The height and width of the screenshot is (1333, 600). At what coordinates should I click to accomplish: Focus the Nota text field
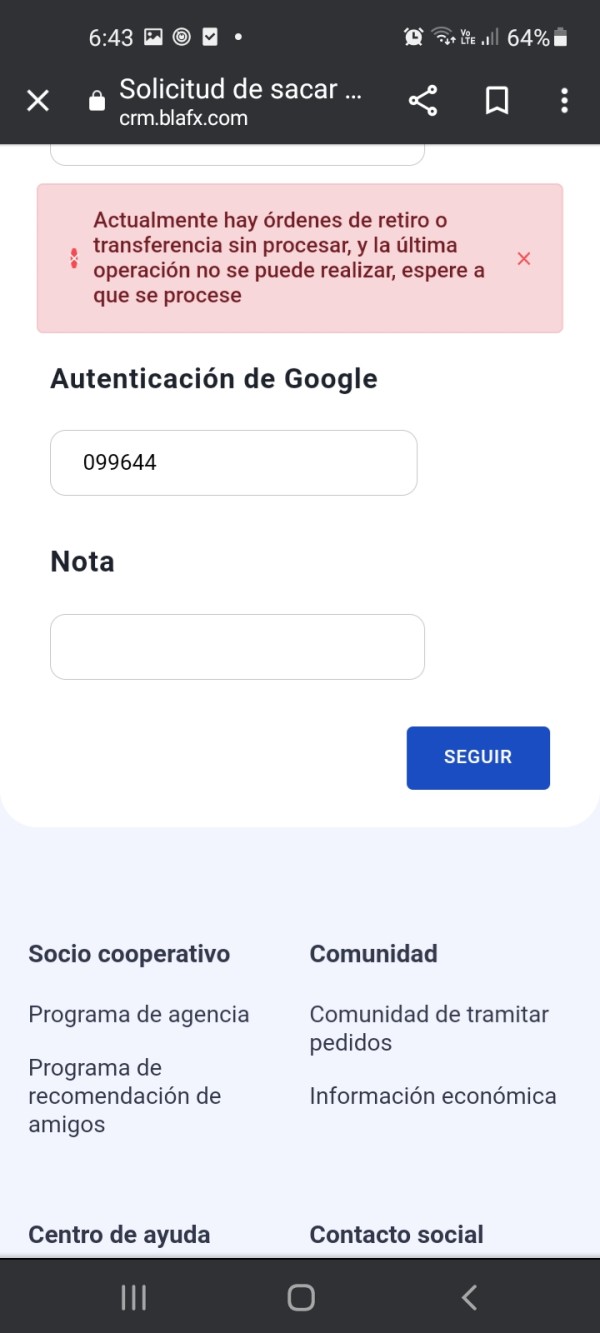(237, 647)
